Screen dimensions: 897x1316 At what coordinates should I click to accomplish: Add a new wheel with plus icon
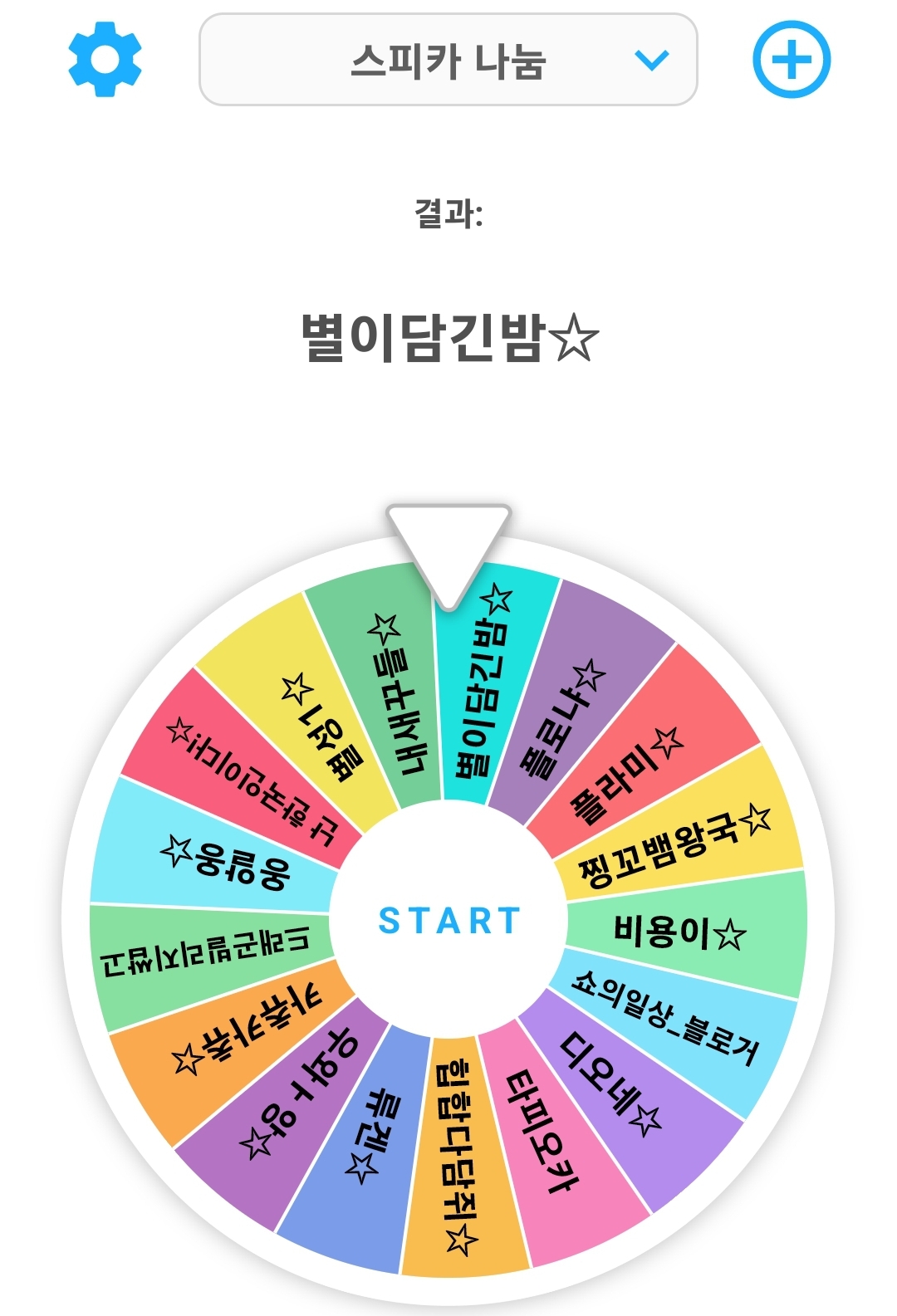[x=791, y=60]
